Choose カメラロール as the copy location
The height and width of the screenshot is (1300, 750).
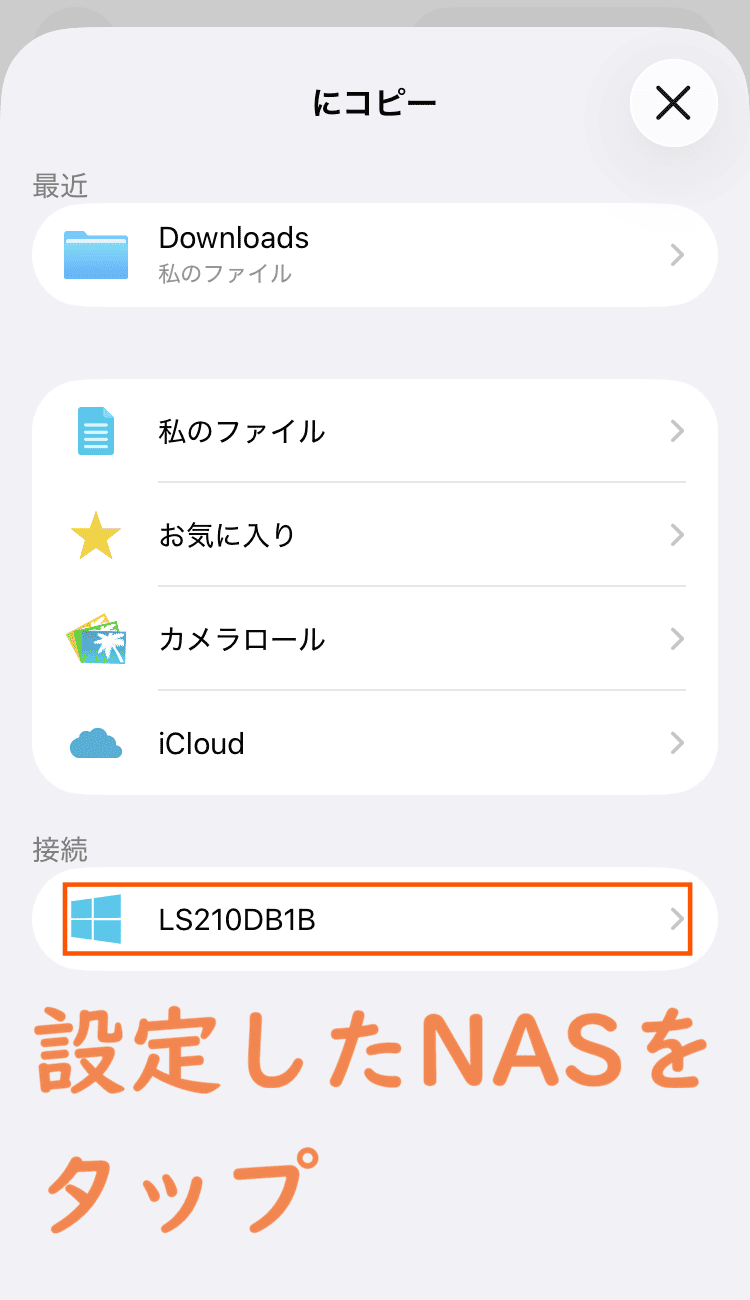coord(375,639)
